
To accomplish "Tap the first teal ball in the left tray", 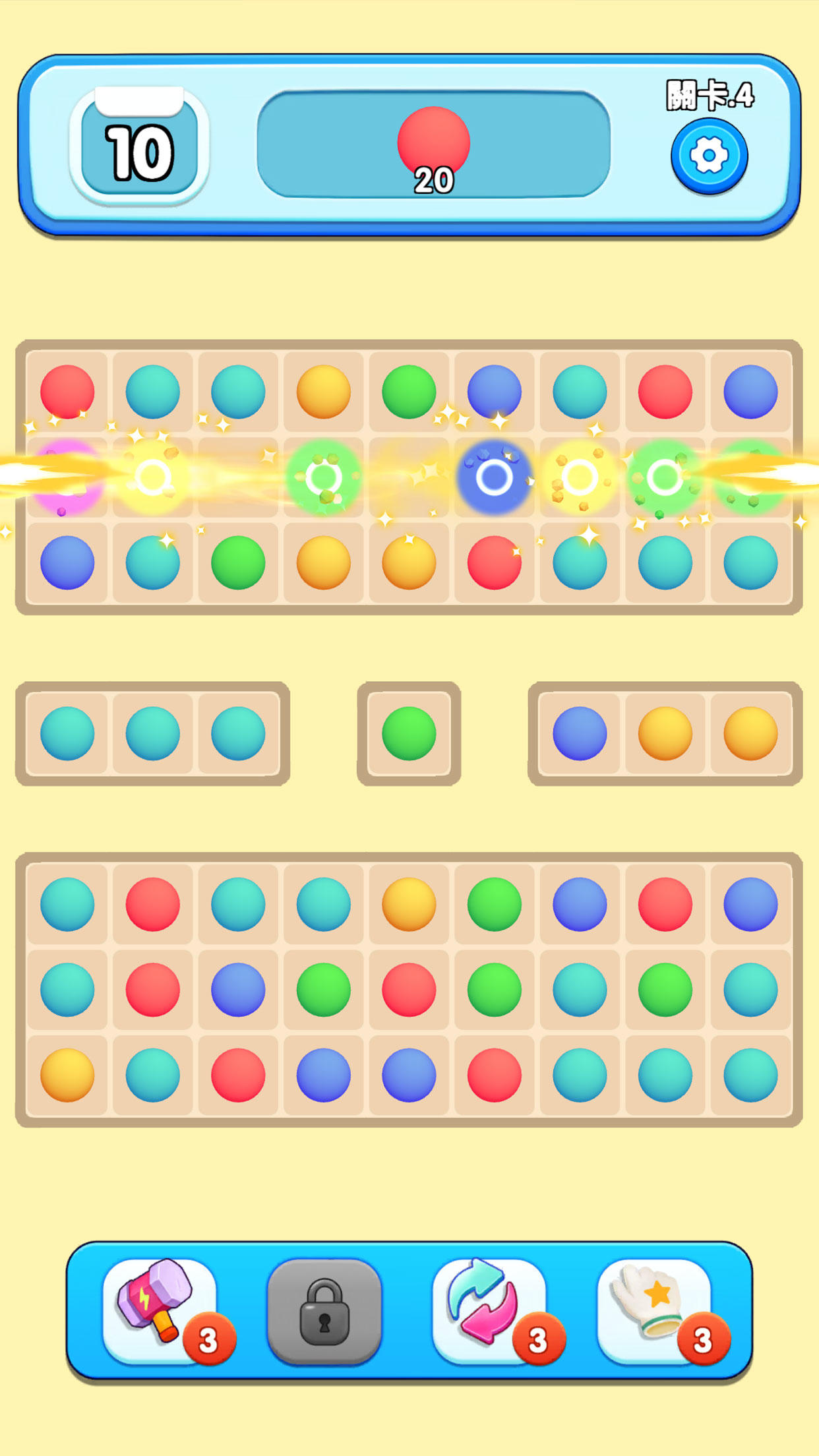I will tap(68, 734).
